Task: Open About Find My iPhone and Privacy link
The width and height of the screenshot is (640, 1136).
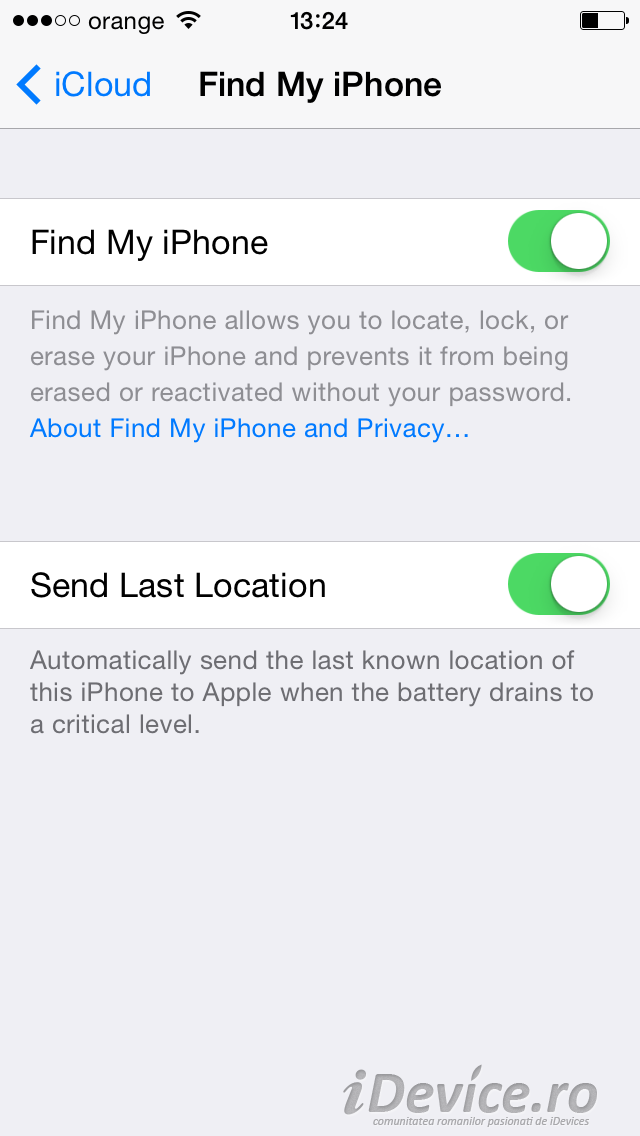Action: coord(250,428)
